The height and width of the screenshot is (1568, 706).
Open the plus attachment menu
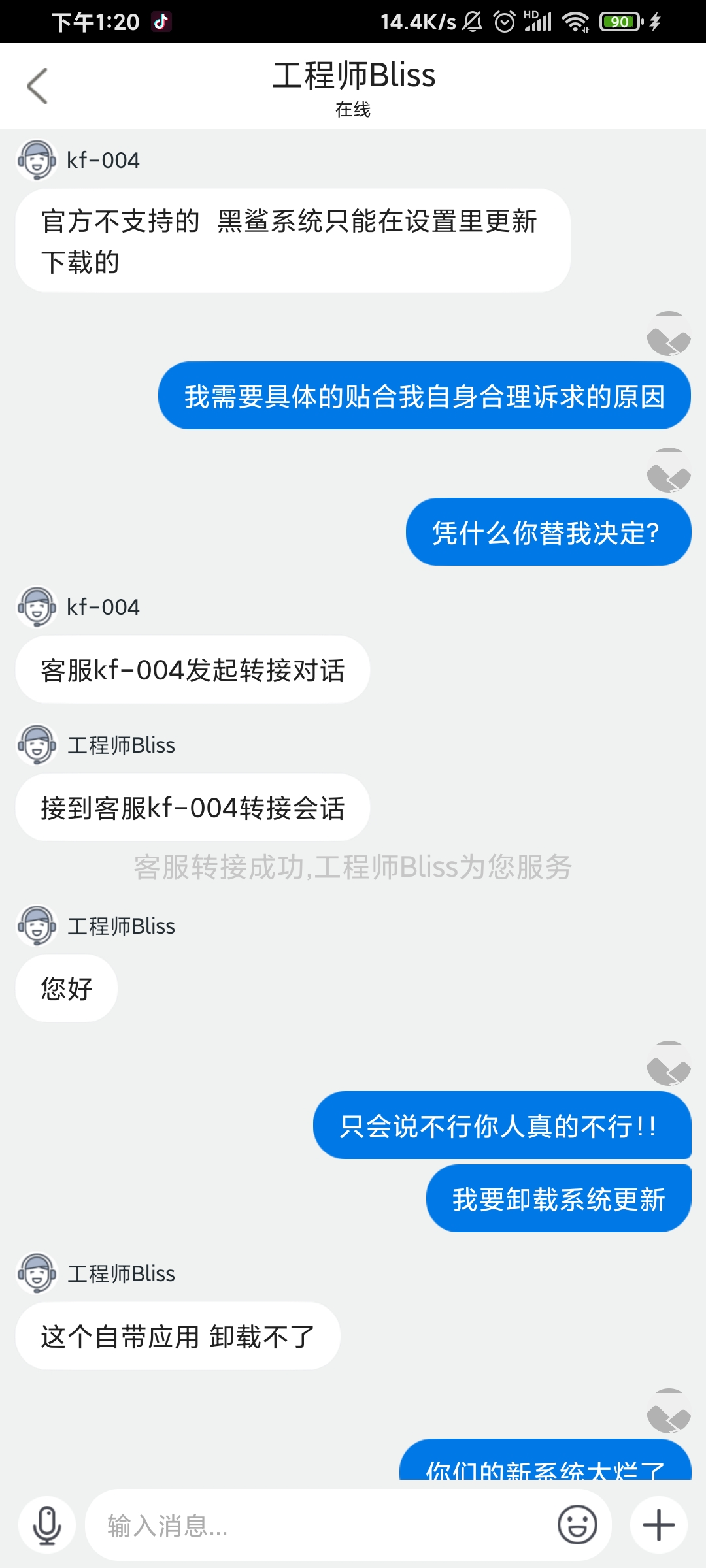coord(658,1526)
